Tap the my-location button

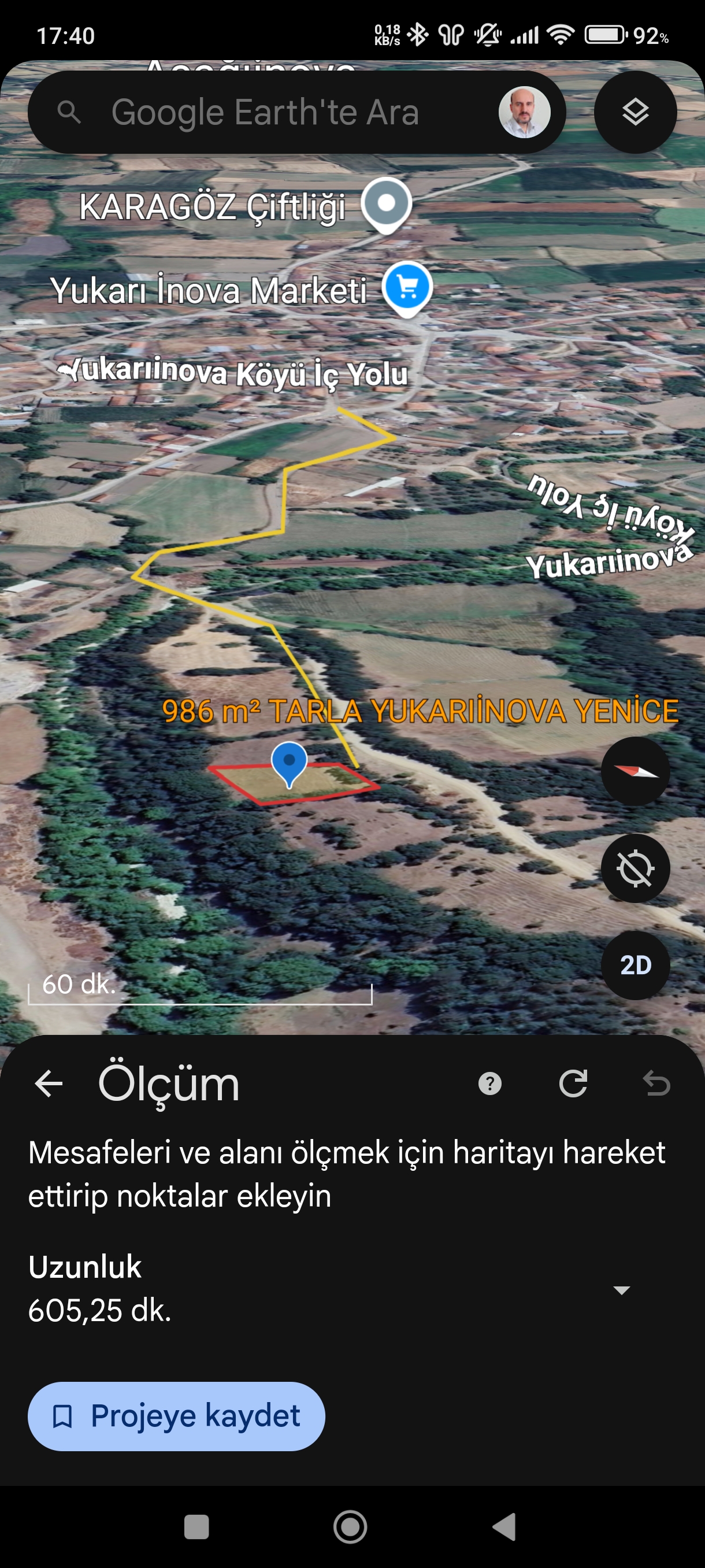point(635,868)
